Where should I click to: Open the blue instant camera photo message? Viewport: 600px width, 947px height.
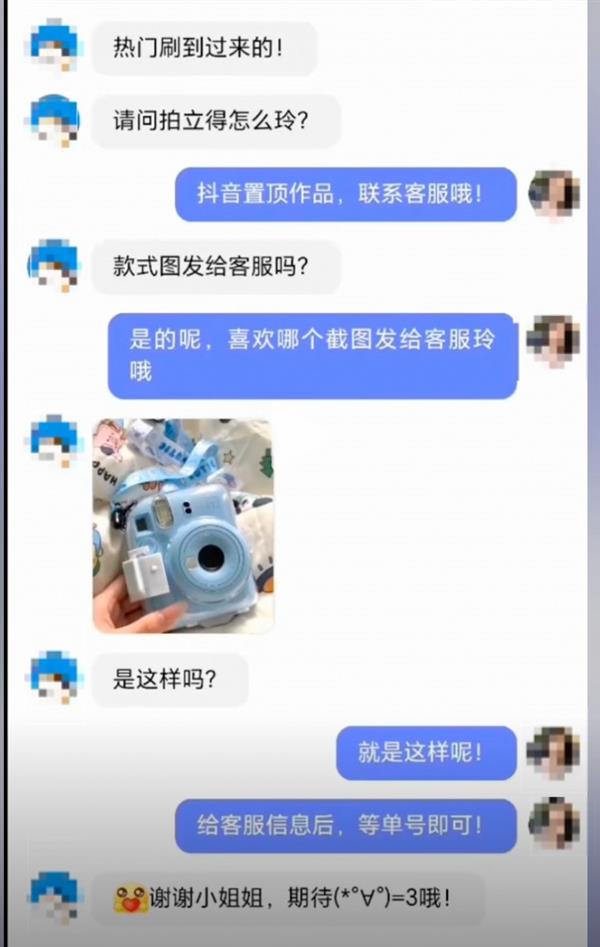pyautogui.click(x=183, y=525)
